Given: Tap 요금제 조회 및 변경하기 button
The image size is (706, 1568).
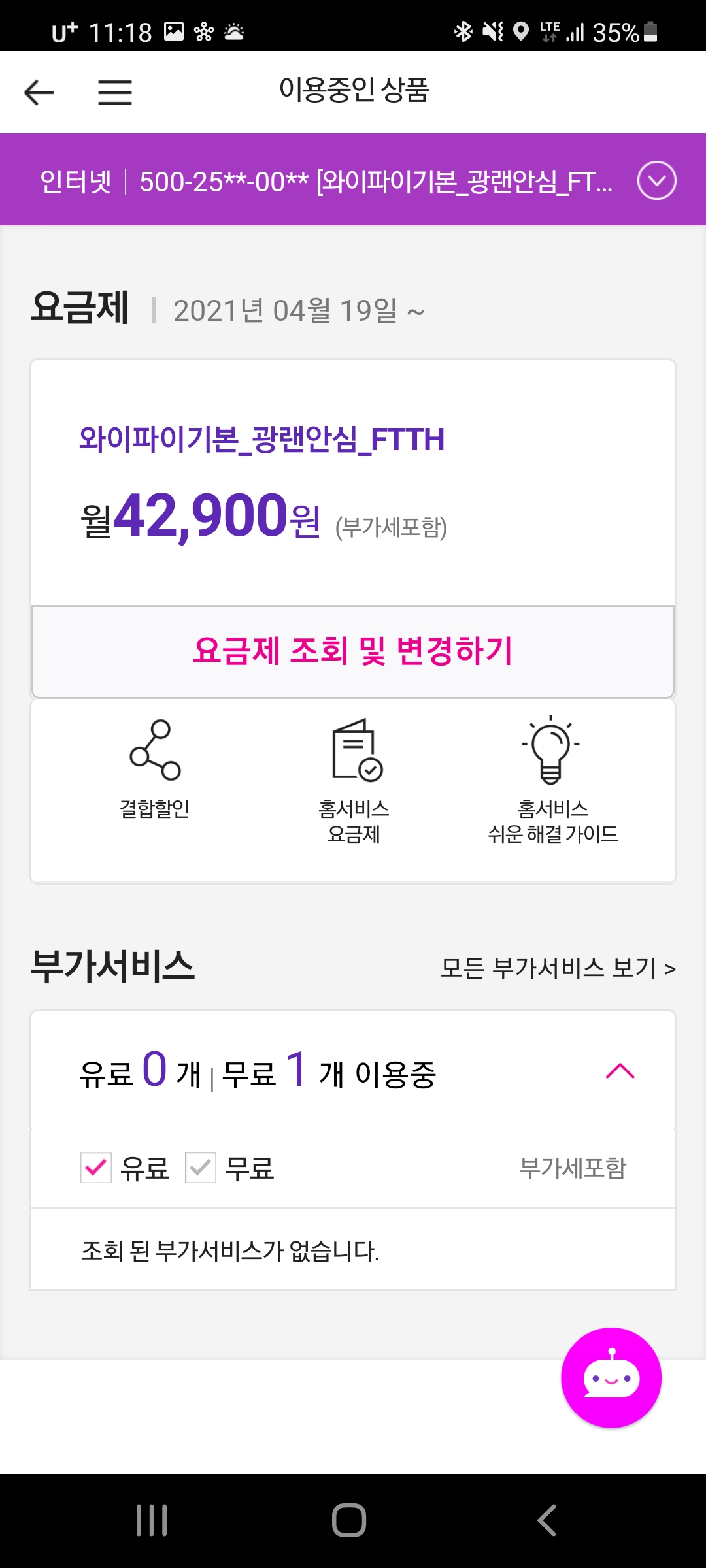Looking at the screenshot, I should [353, 651].
